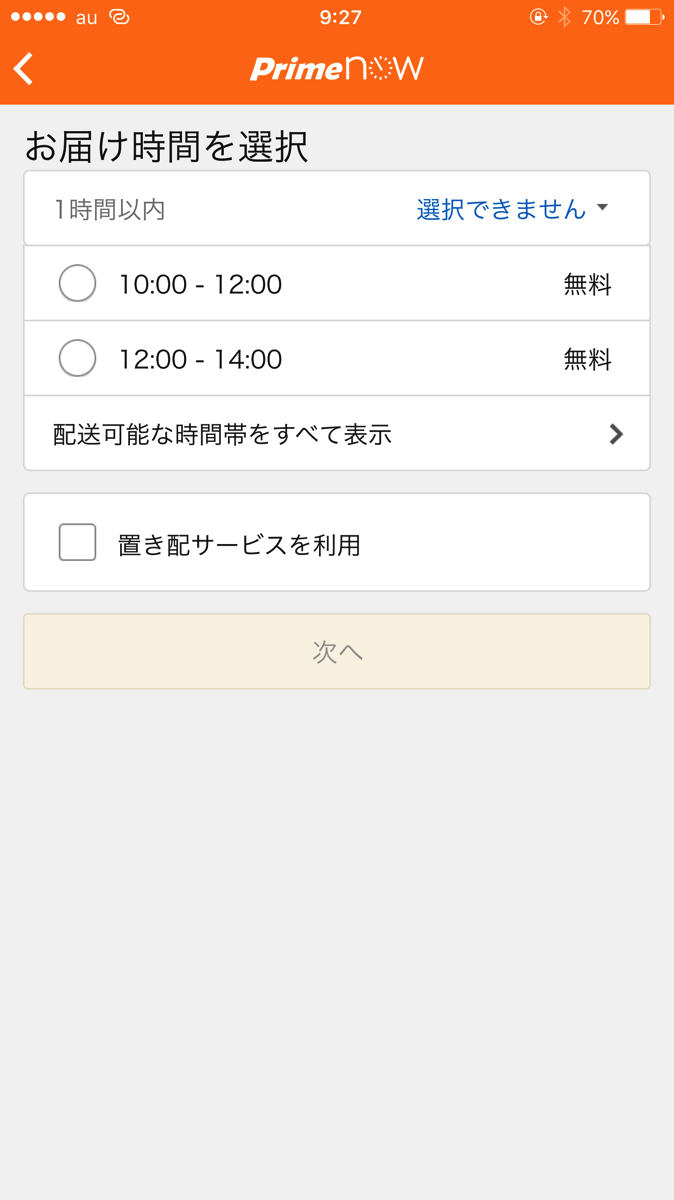
Task: Open the 選択できません dropdown for 1時間以内
Action: pyautogui.click(x=512, y=209)
